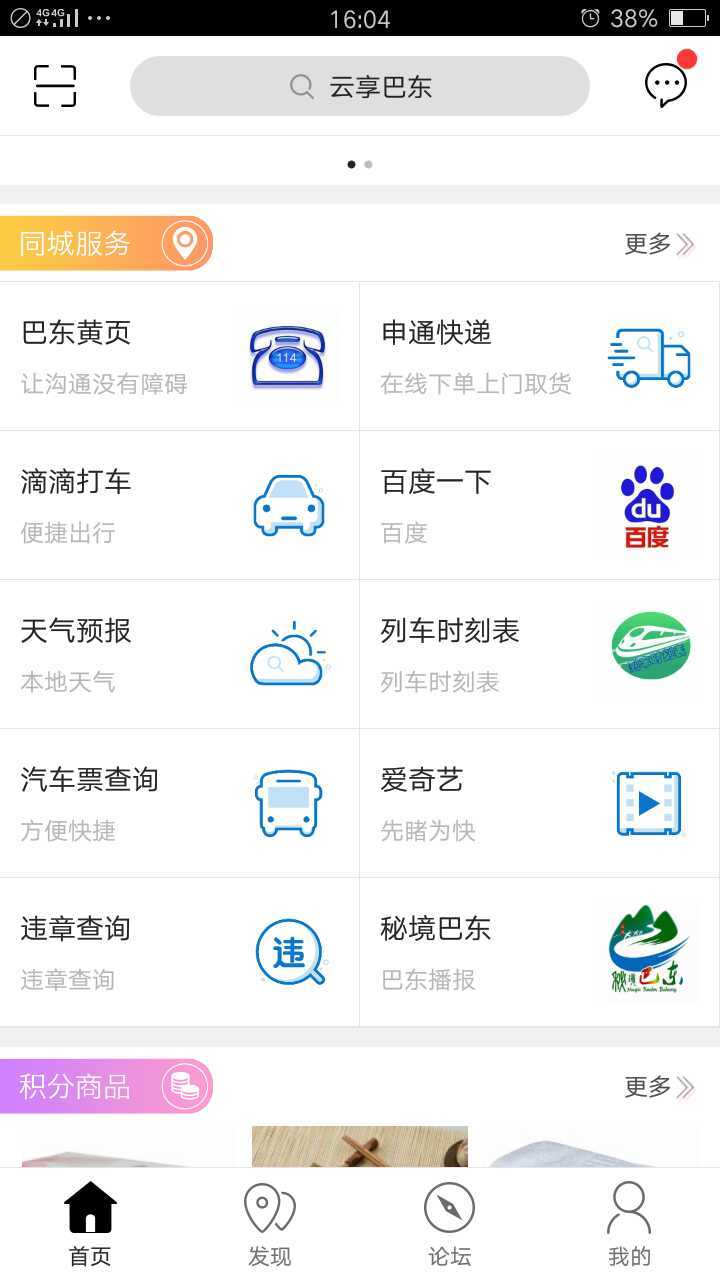Screen dimensions: 720x1280
Task: Go to the 首页 tab
Action: click(90, 1224)
